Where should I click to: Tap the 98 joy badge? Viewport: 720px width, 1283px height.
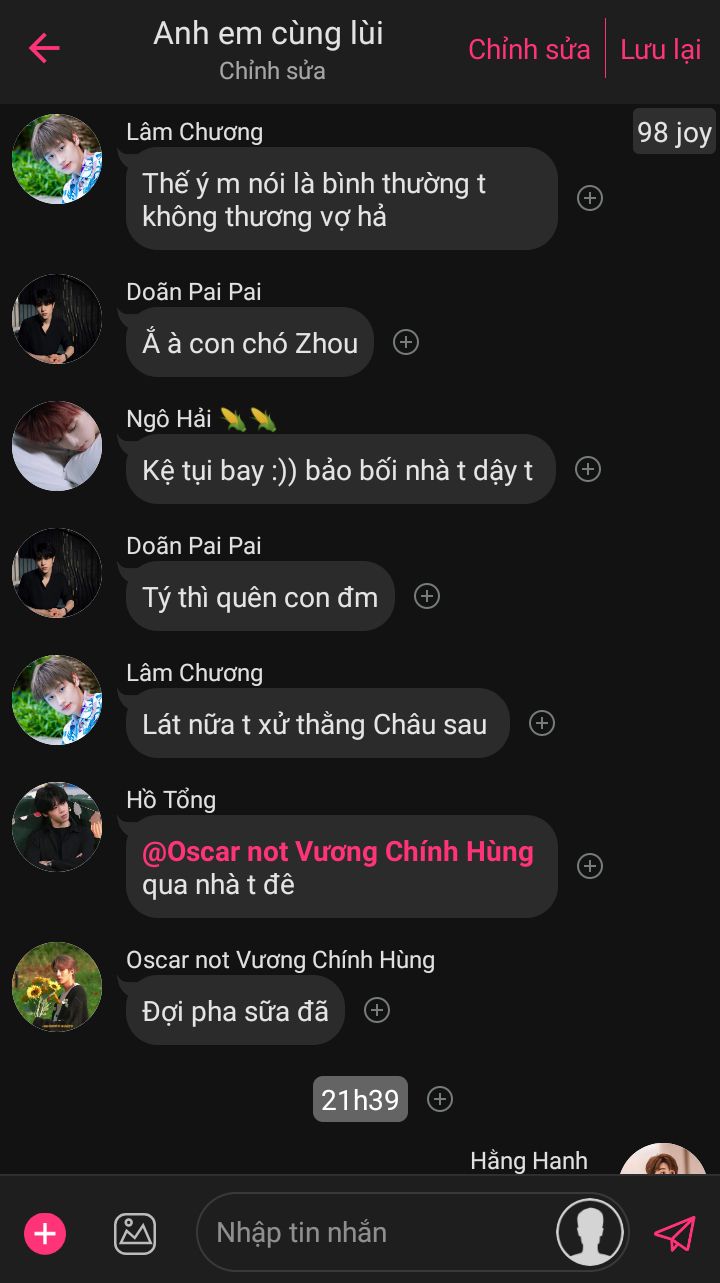click(674, 132)
